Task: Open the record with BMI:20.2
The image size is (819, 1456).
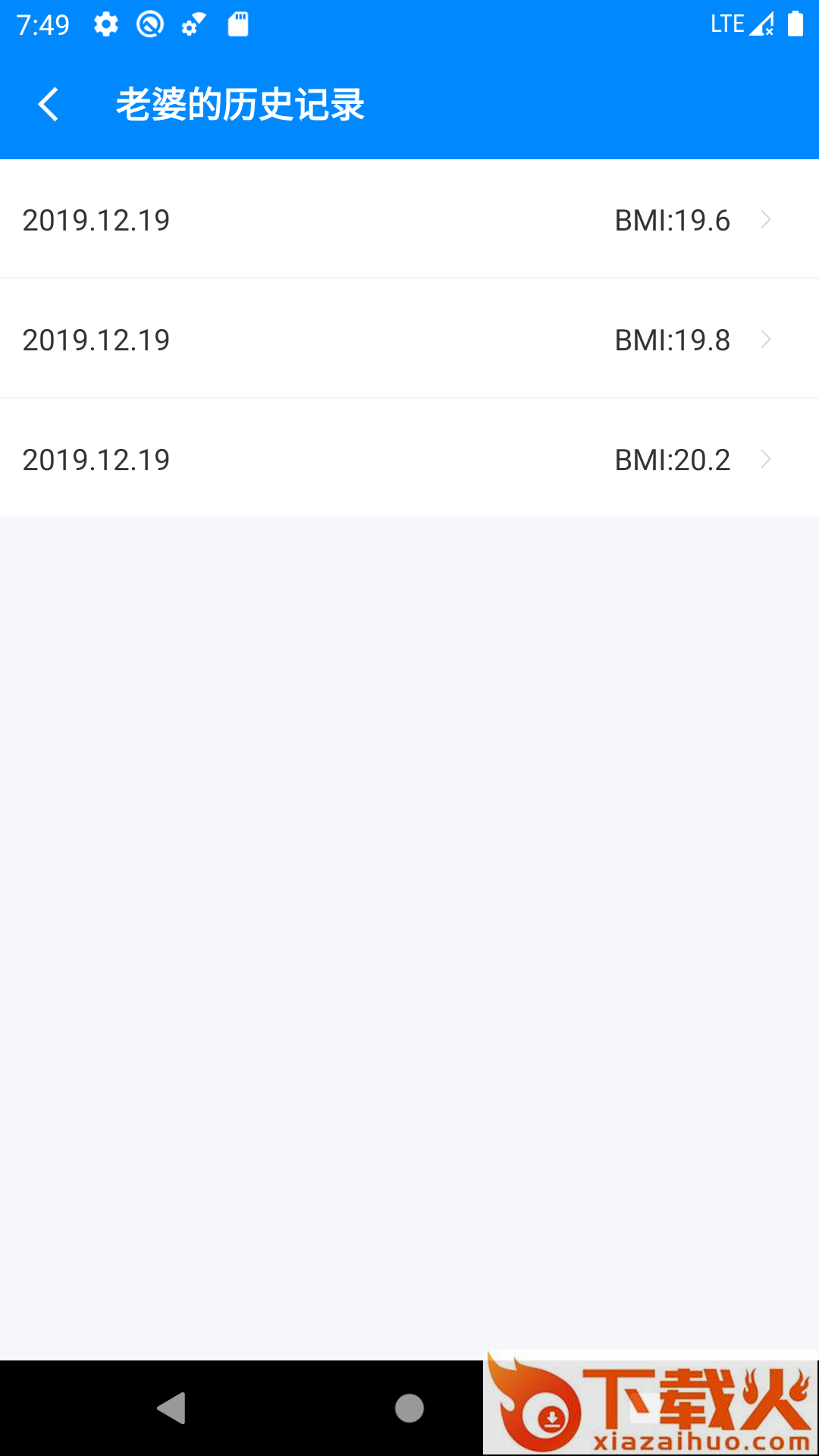Action: coord(409,458)
